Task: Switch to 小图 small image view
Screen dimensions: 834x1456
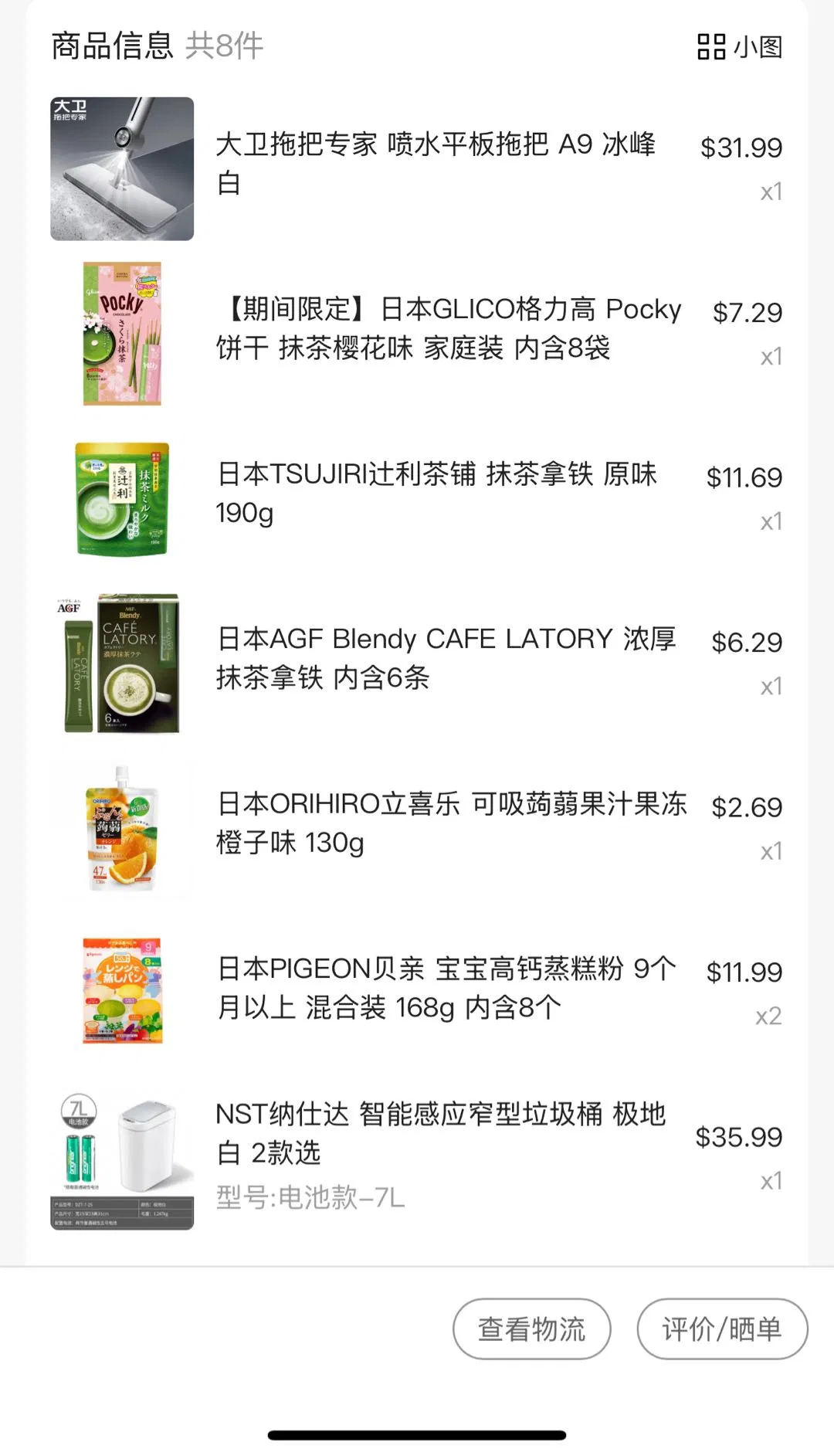Action: [x=739, y=46]
